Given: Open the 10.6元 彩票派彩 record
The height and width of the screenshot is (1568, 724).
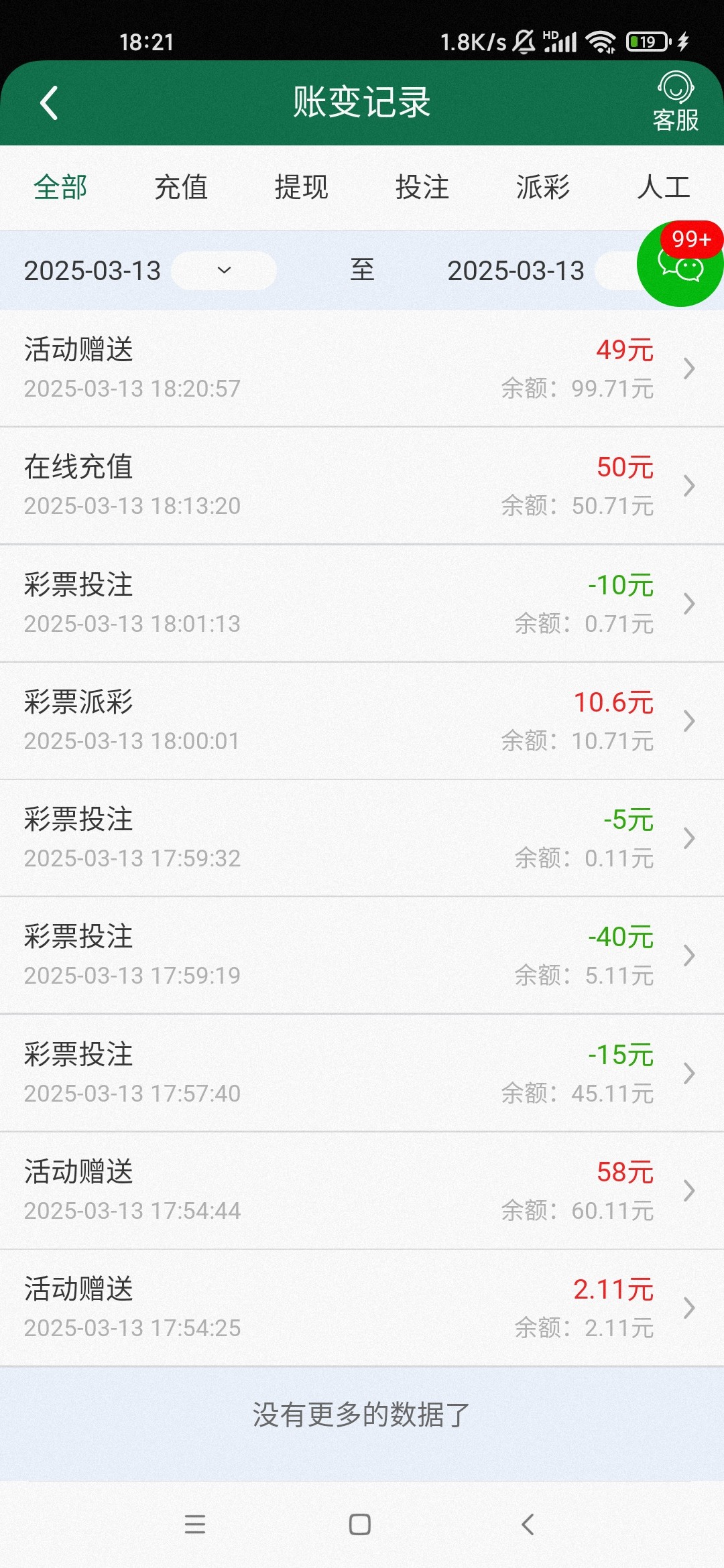Looking at the screenshot, I should 362,721.
